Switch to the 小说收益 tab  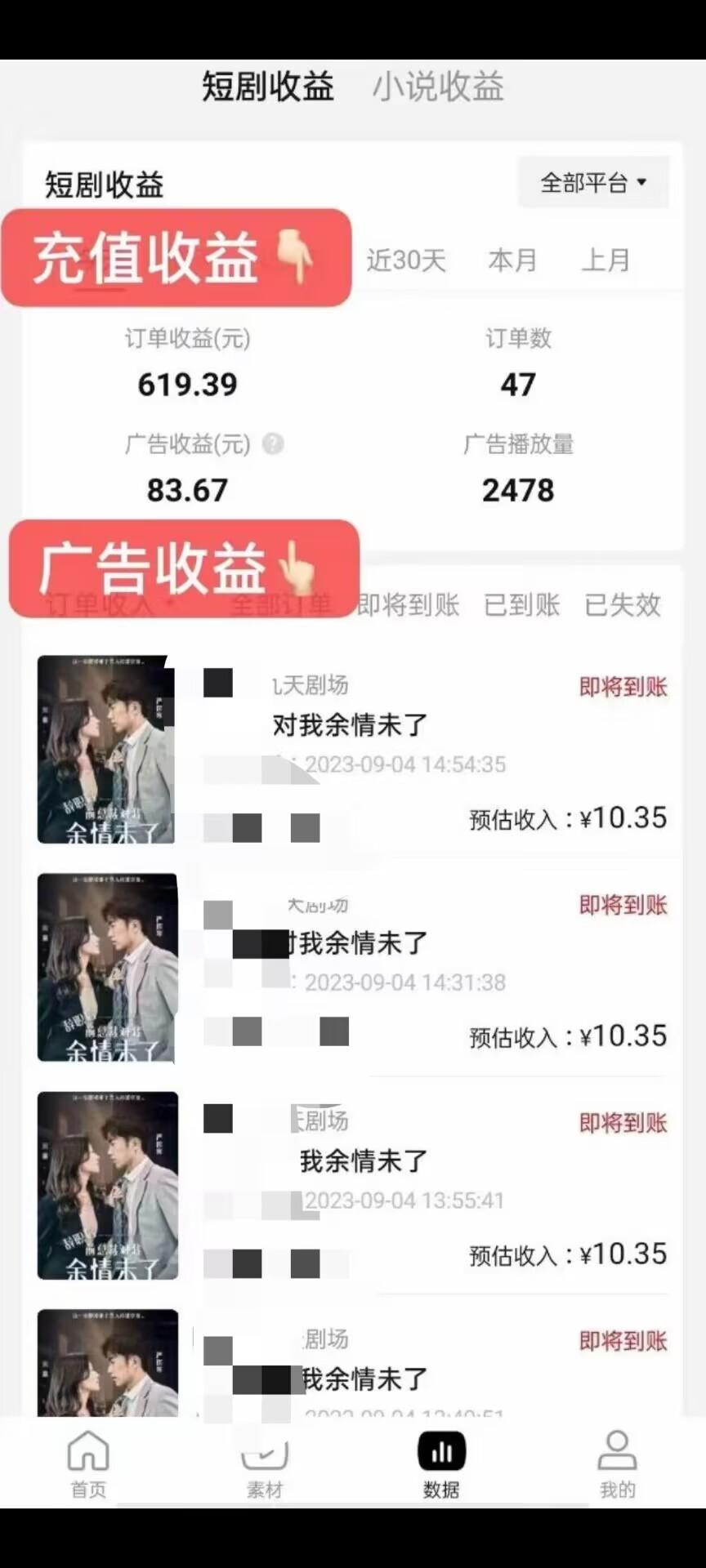pyautogui.click(x=439, y=87)
